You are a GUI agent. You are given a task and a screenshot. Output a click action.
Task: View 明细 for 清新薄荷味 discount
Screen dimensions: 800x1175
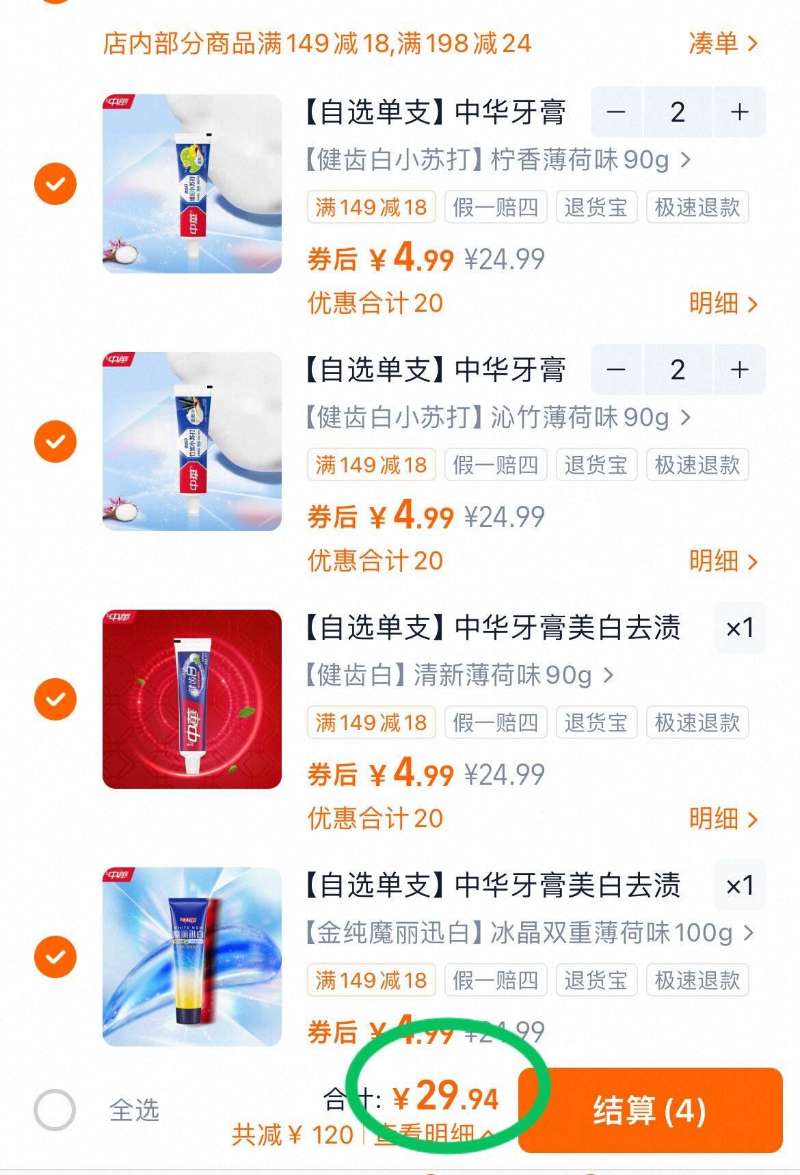pyautogui.click(x=722, y=819)
